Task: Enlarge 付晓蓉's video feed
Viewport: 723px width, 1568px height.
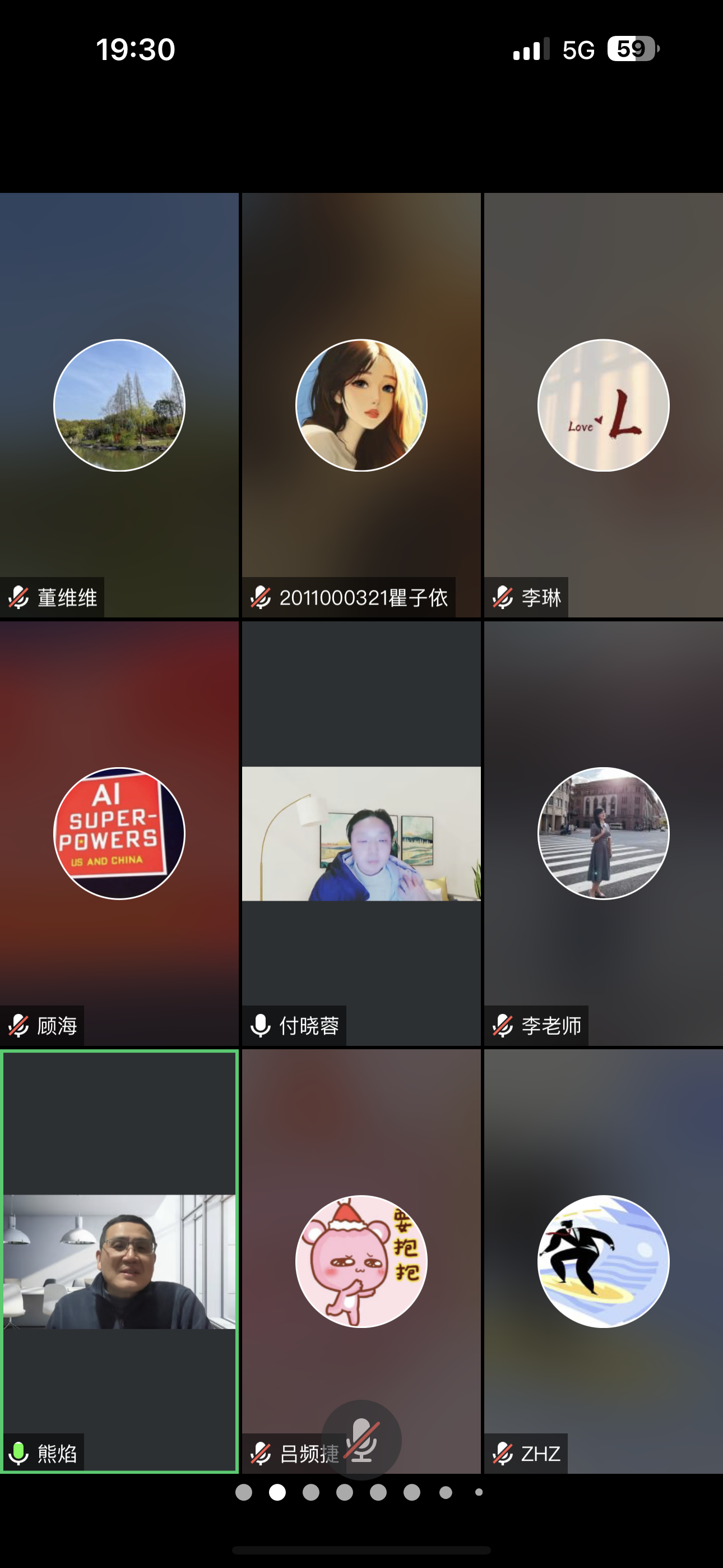Action: pyautogui.click(x=361, y=833)
